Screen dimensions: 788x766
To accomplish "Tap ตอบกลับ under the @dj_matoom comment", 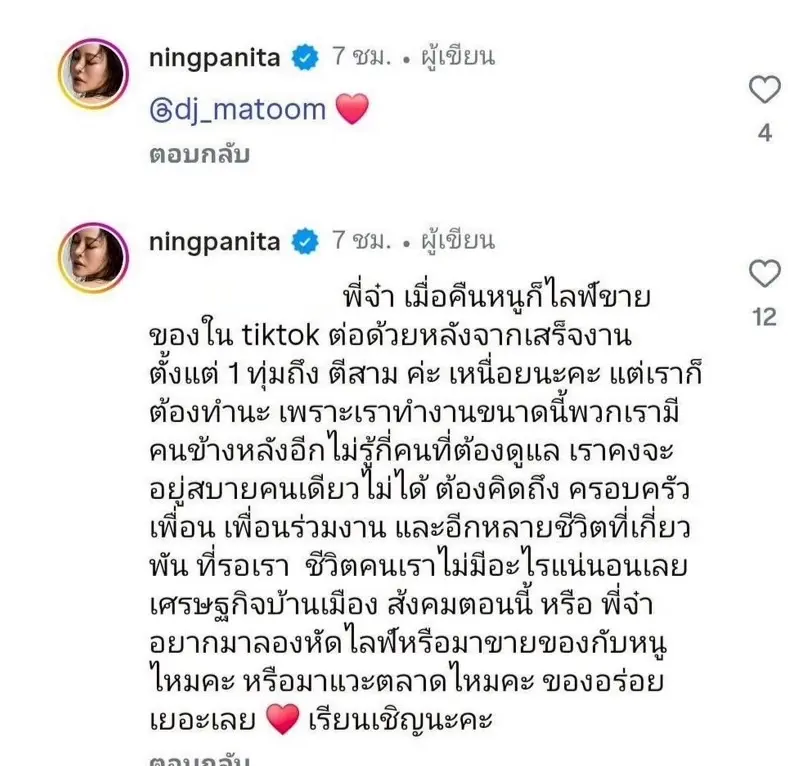I will tap(198, 155).
